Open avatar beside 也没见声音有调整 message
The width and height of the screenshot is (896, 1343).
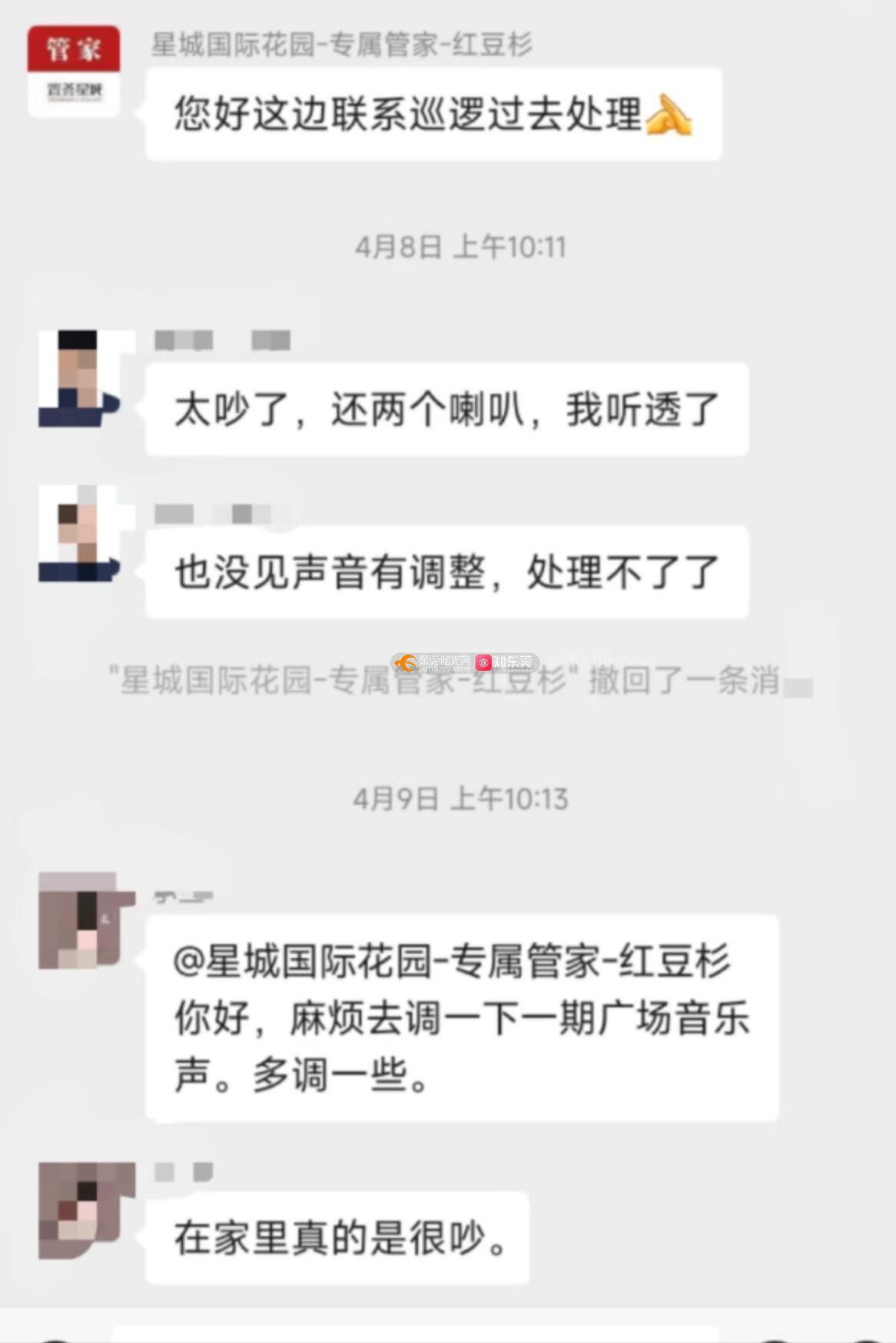coord(80,533)
